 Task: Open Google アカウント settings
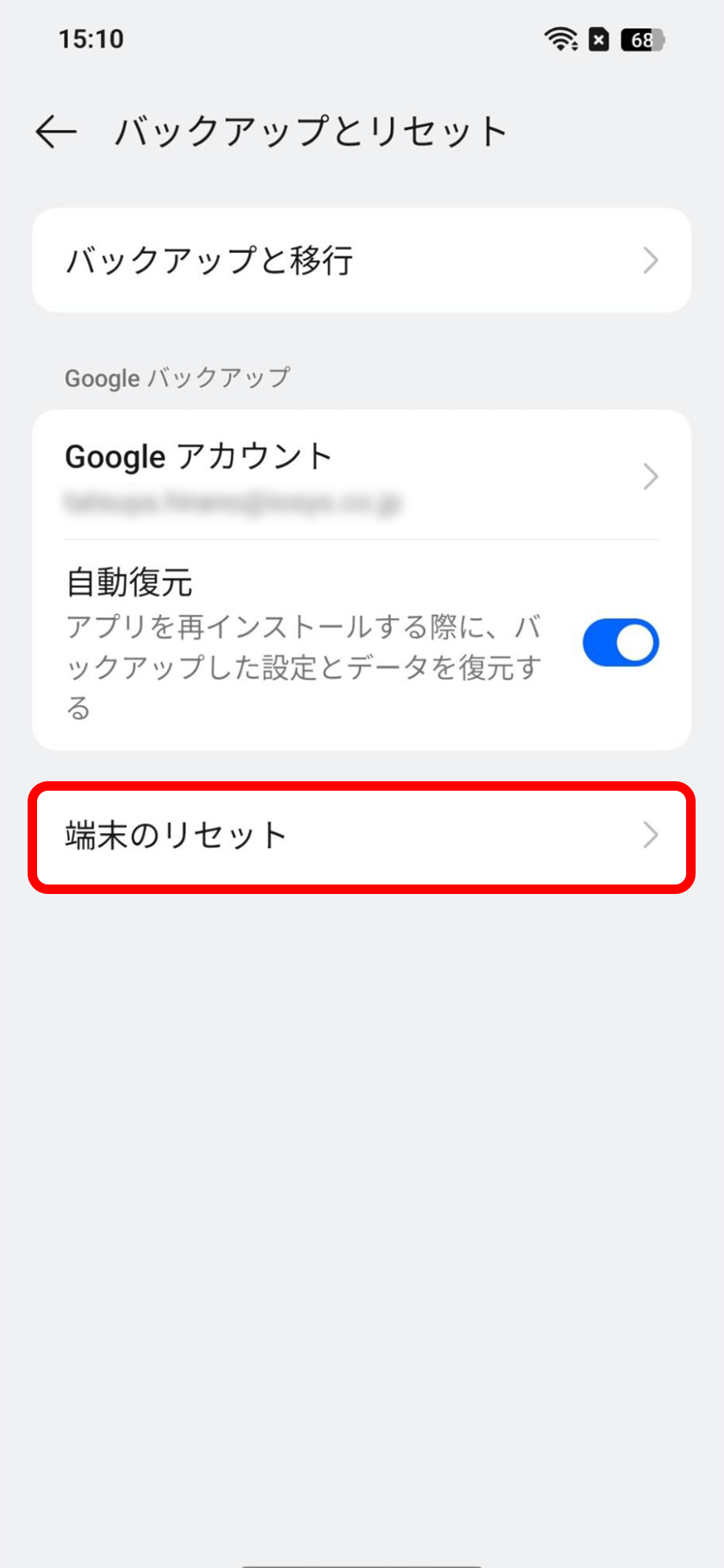point(361,475)
